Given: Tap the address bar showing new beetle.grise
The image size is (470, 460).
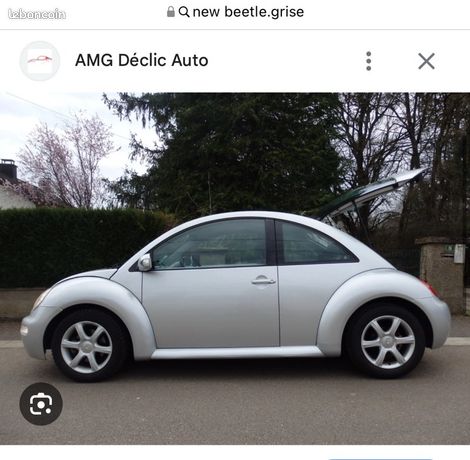Looking at the screenshot, I should [235, 12].
